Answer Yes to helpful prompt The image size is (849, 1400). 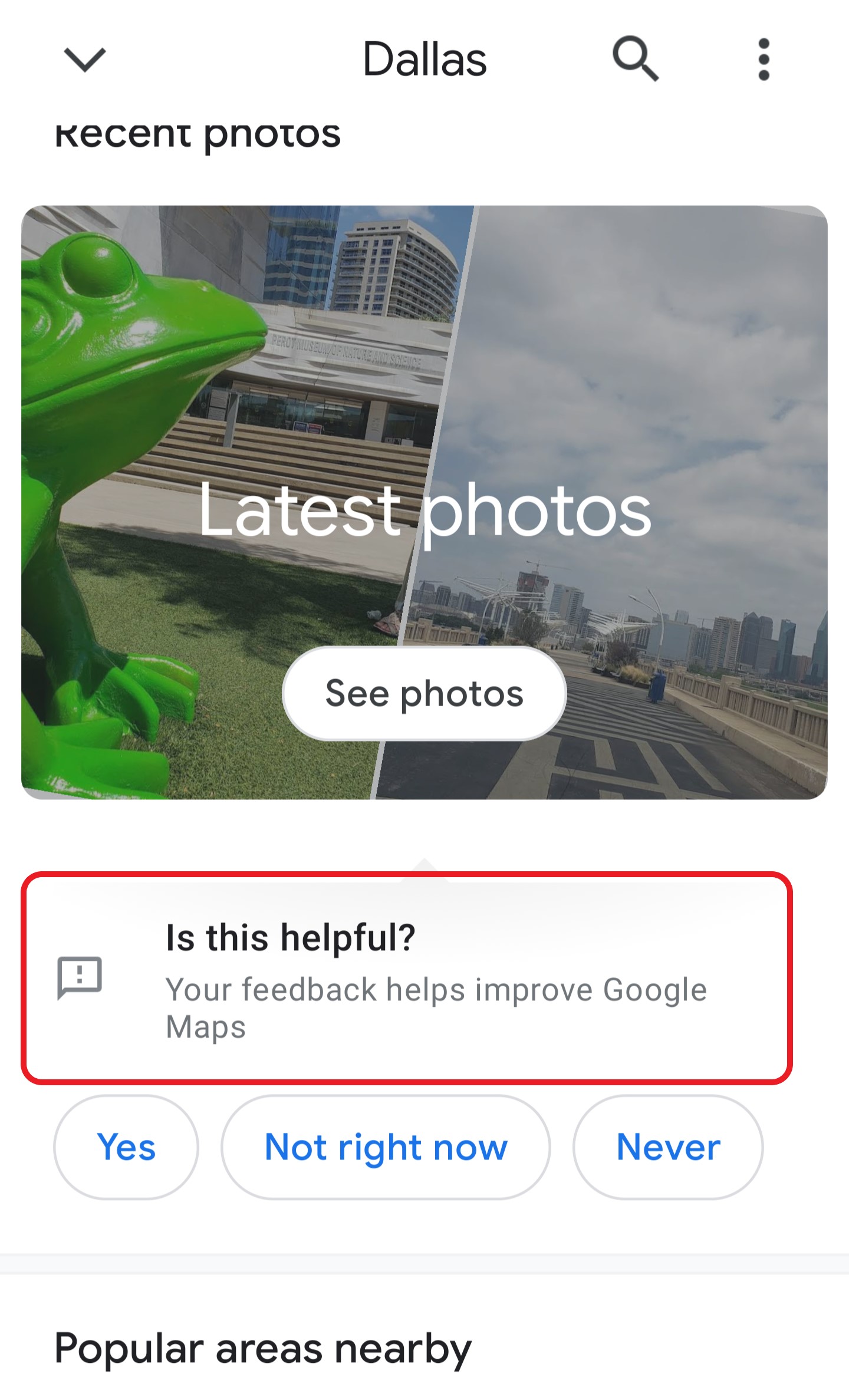[x=126, y=1147]
